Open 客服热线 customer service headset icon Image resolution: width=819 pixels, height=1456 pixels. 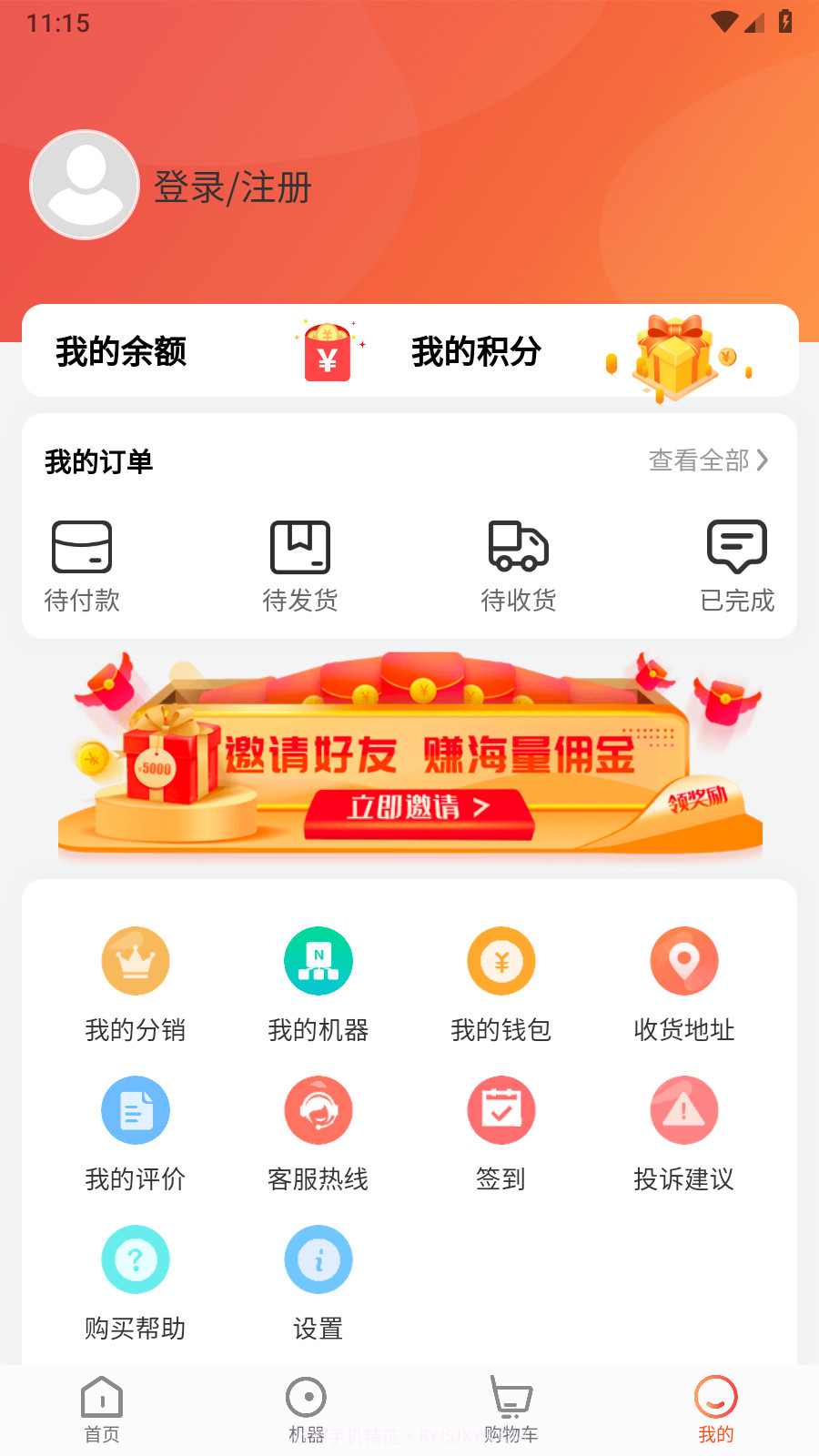[318, 1110]
